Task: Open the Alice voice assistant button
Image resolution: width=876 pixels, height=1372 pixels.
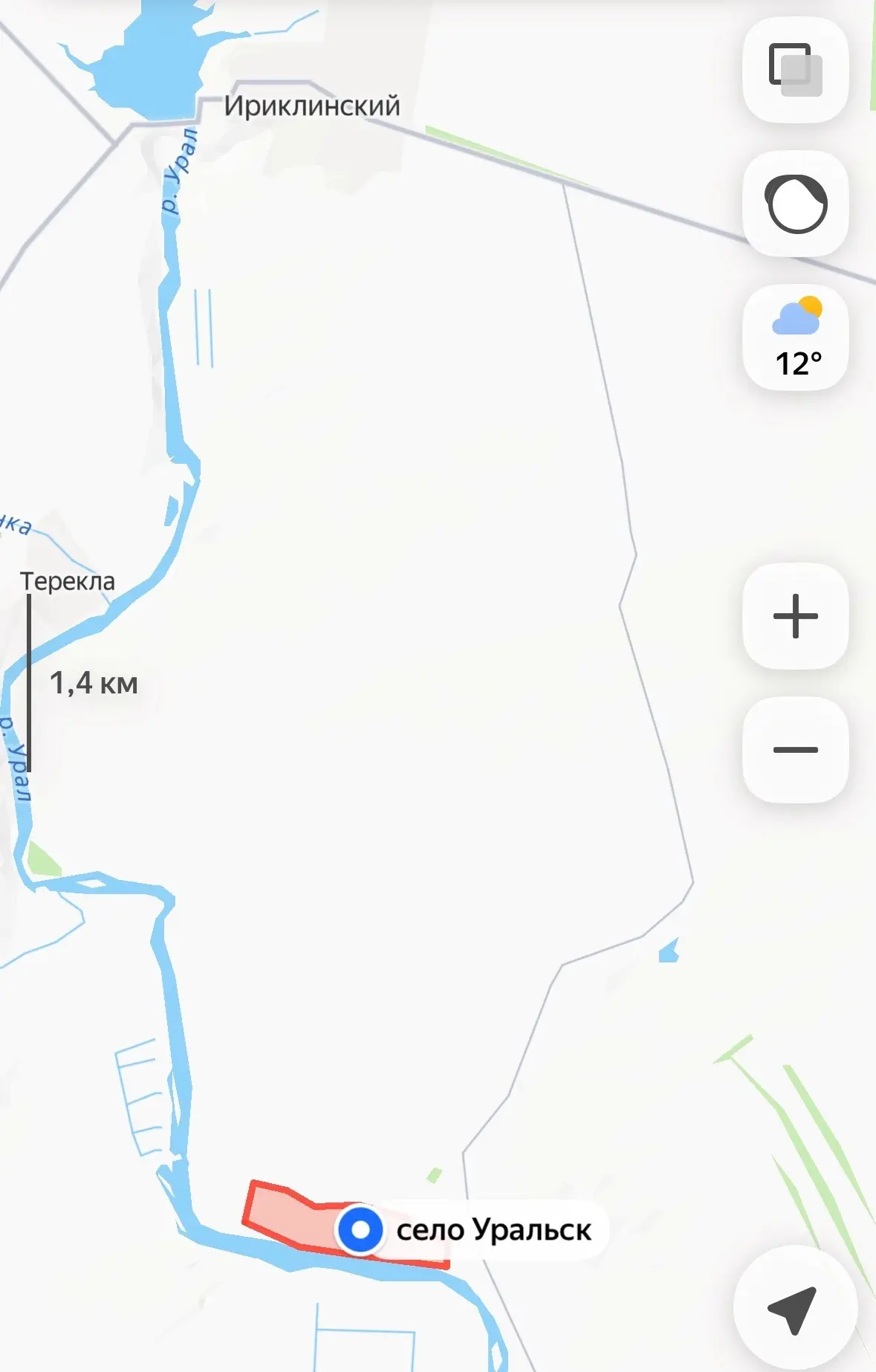Action: (x=795, y=204)
